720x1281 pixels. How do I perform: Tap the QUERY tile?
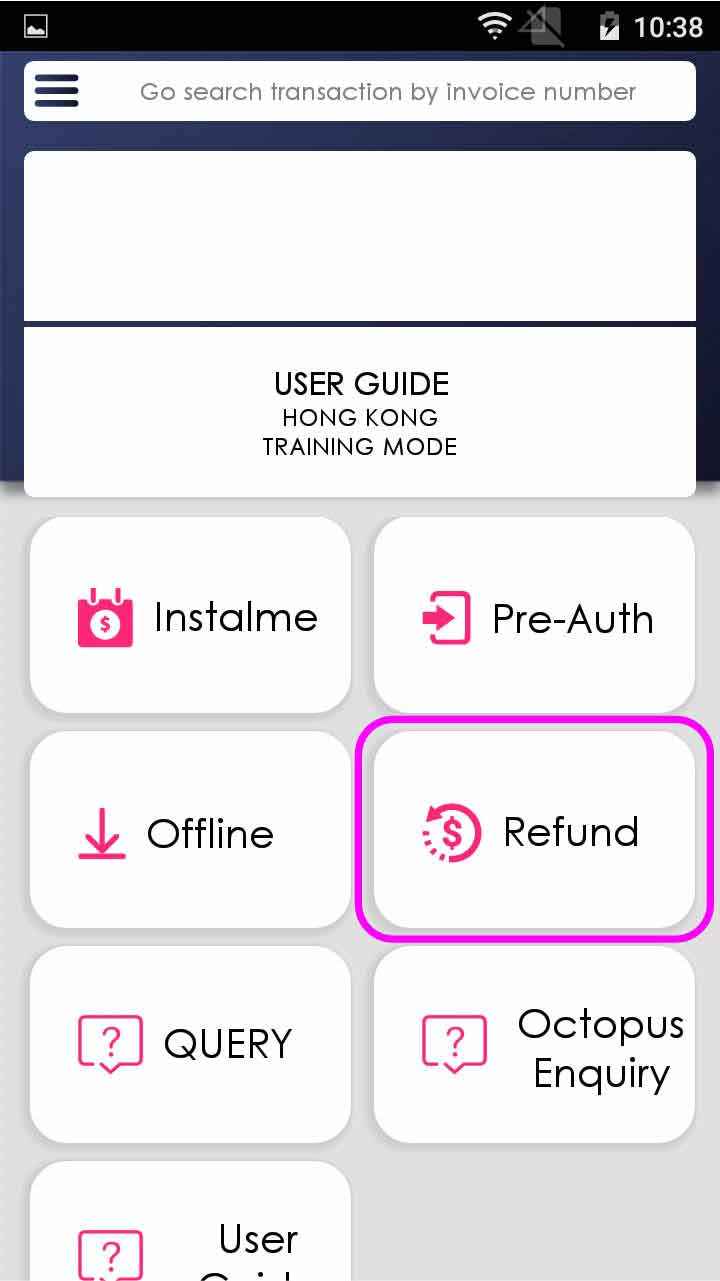point(190,1044)
